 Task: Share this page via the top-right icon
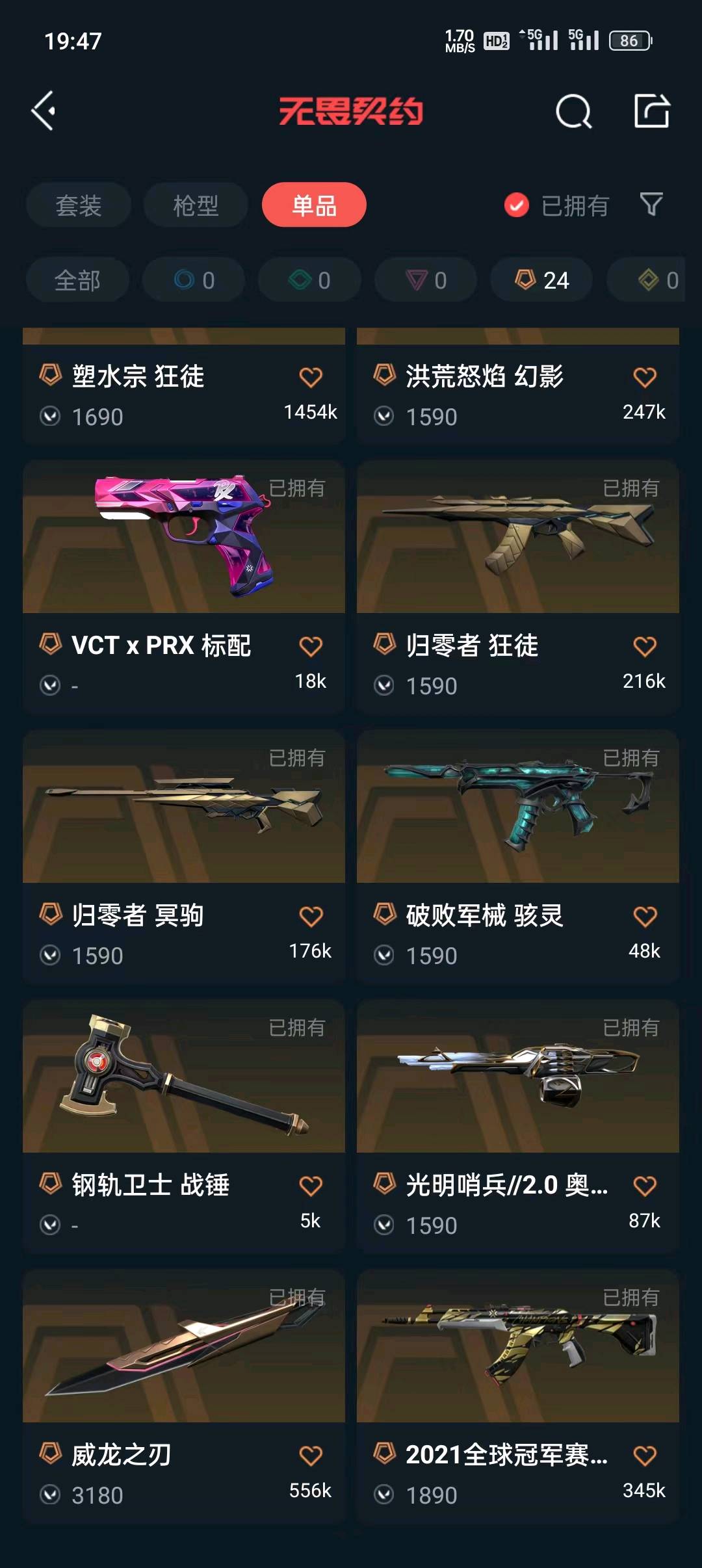(651, 111)
